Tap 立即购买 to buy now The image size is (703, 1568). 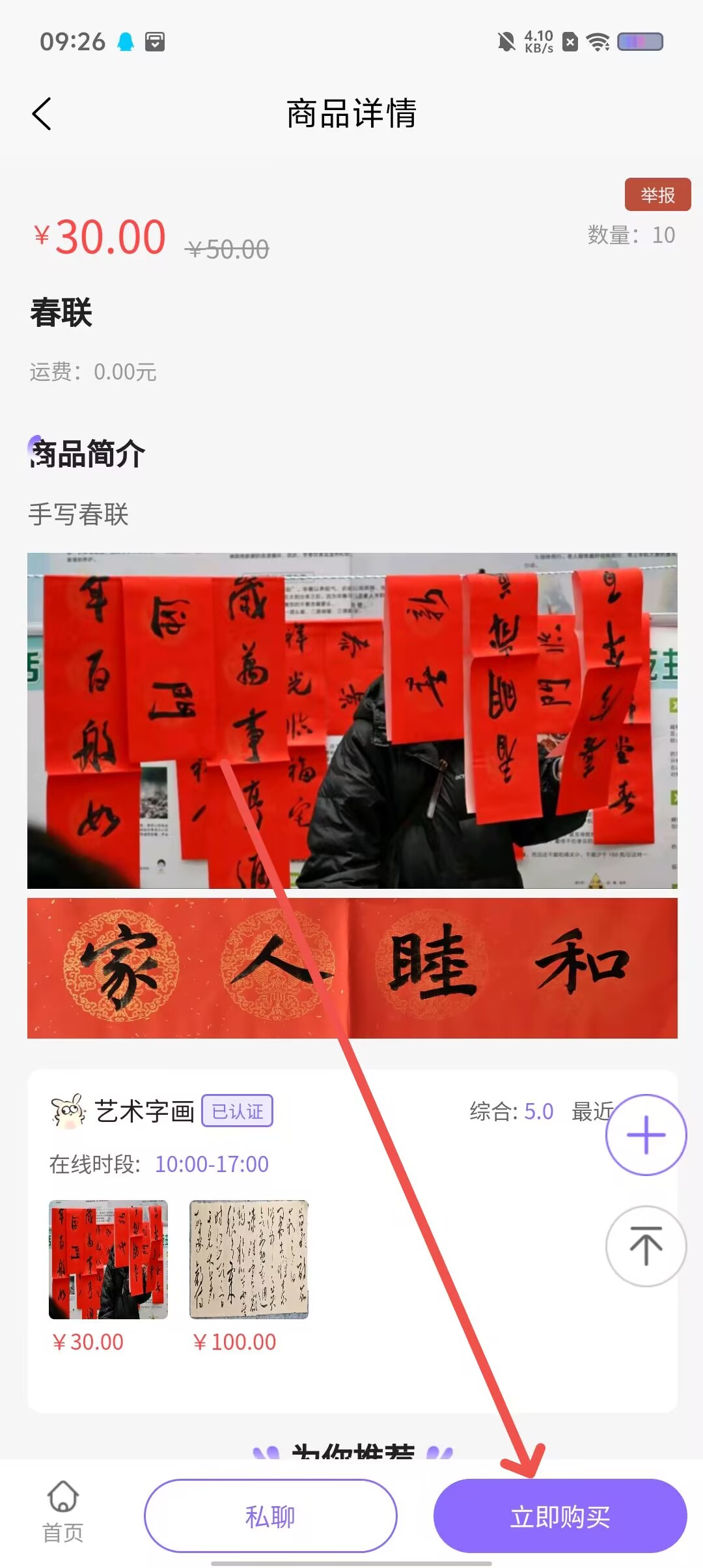click(x=560, y=1516)
